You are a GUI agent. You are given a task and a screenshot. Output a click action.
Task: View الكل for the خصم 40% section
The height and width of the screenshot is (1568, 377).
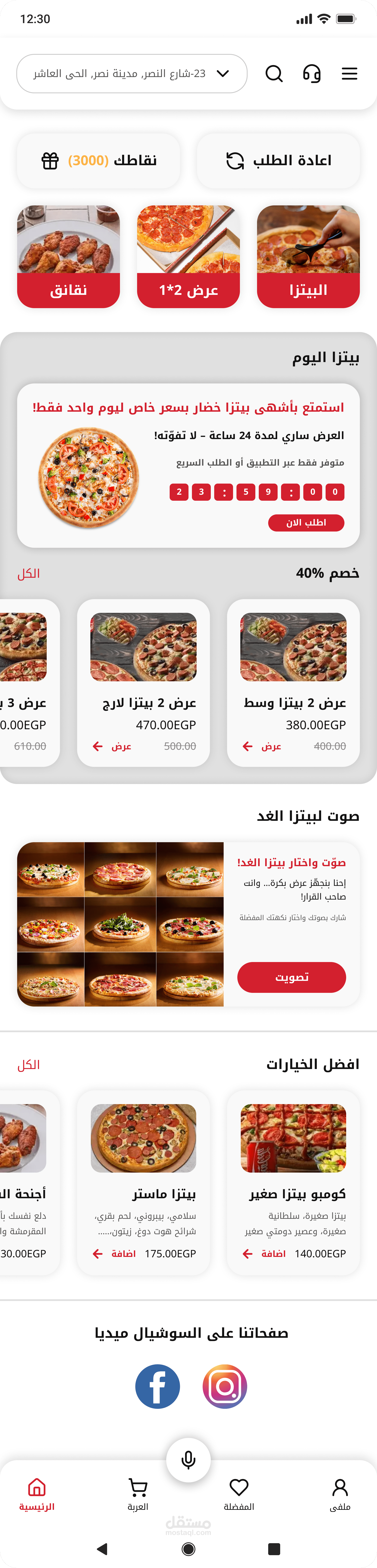coord(29,573)
